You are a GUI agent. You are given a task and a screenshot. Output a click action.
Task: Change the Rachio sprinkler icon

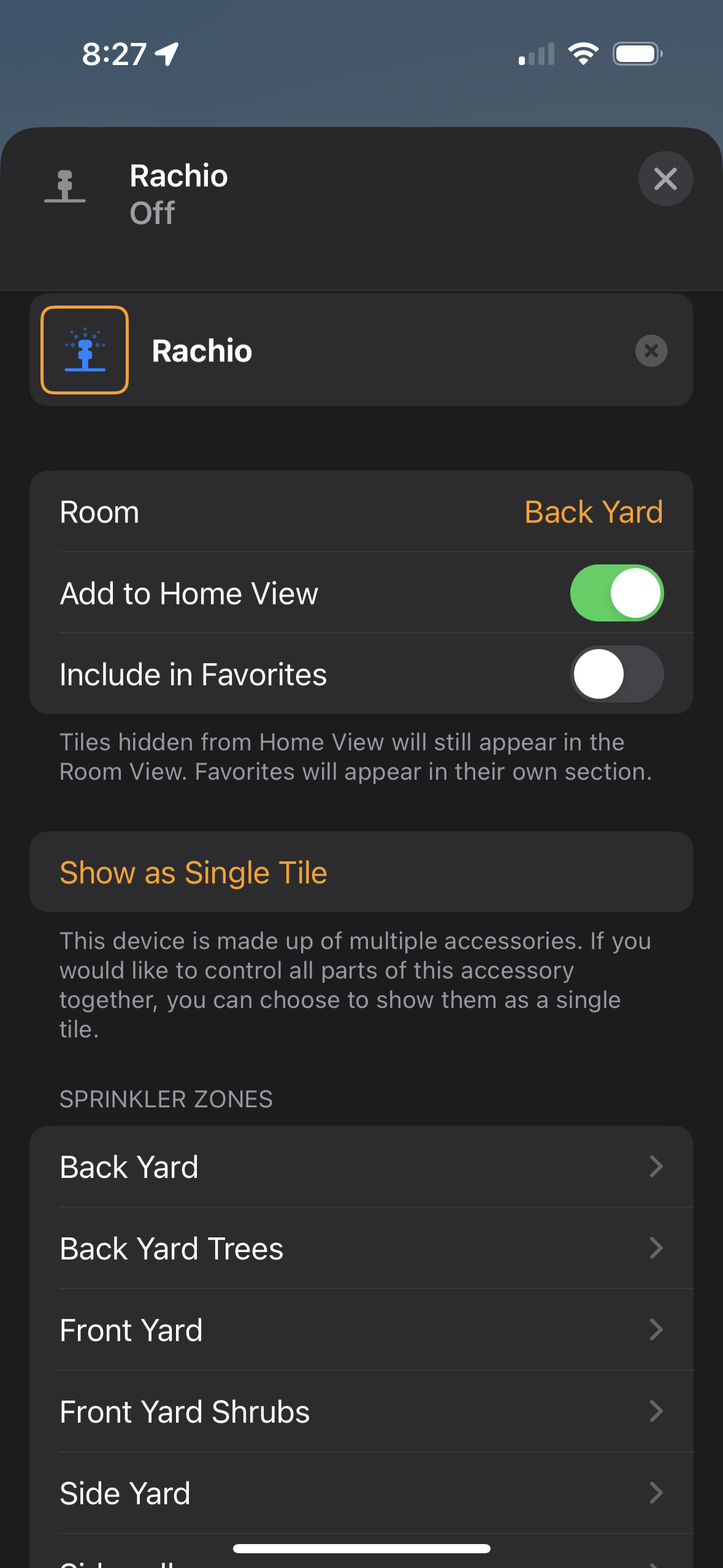pyautogui.click(x=85, y=350)
